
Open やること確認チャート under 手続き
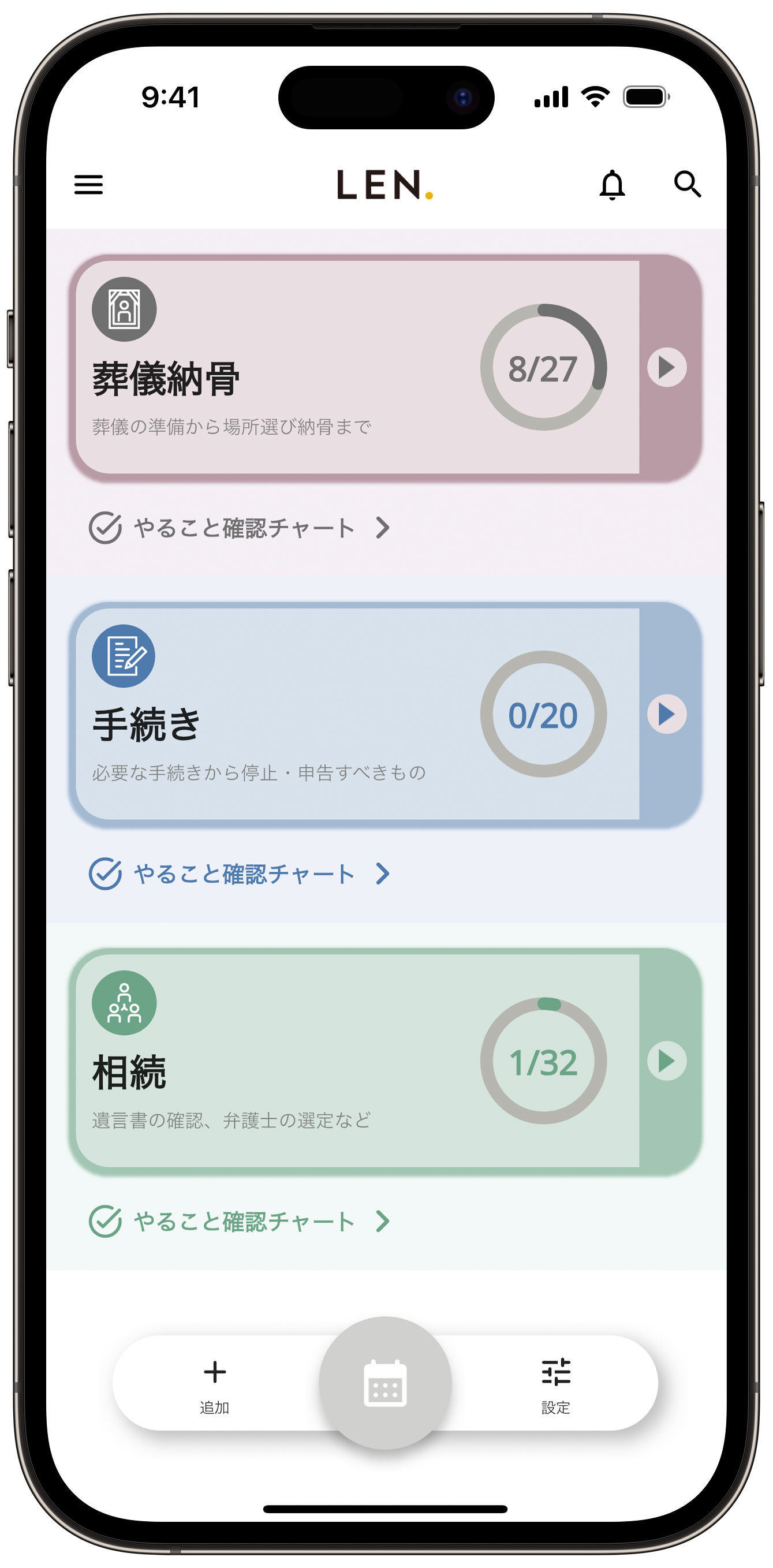click(240, 874)
